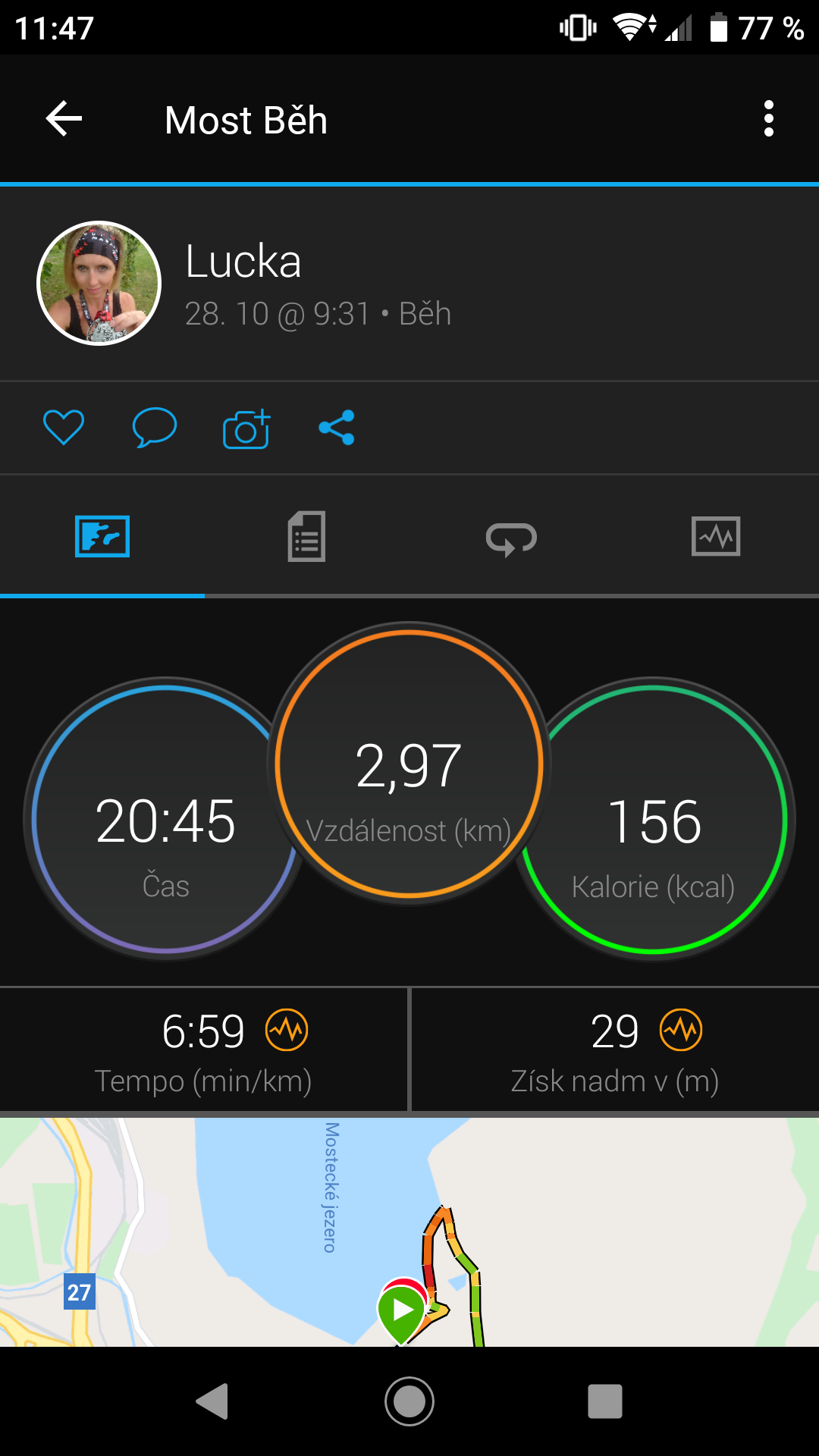This screenshot has width=819, height=1456.
Task: Open the comments bubble
Action: point(155,427)
